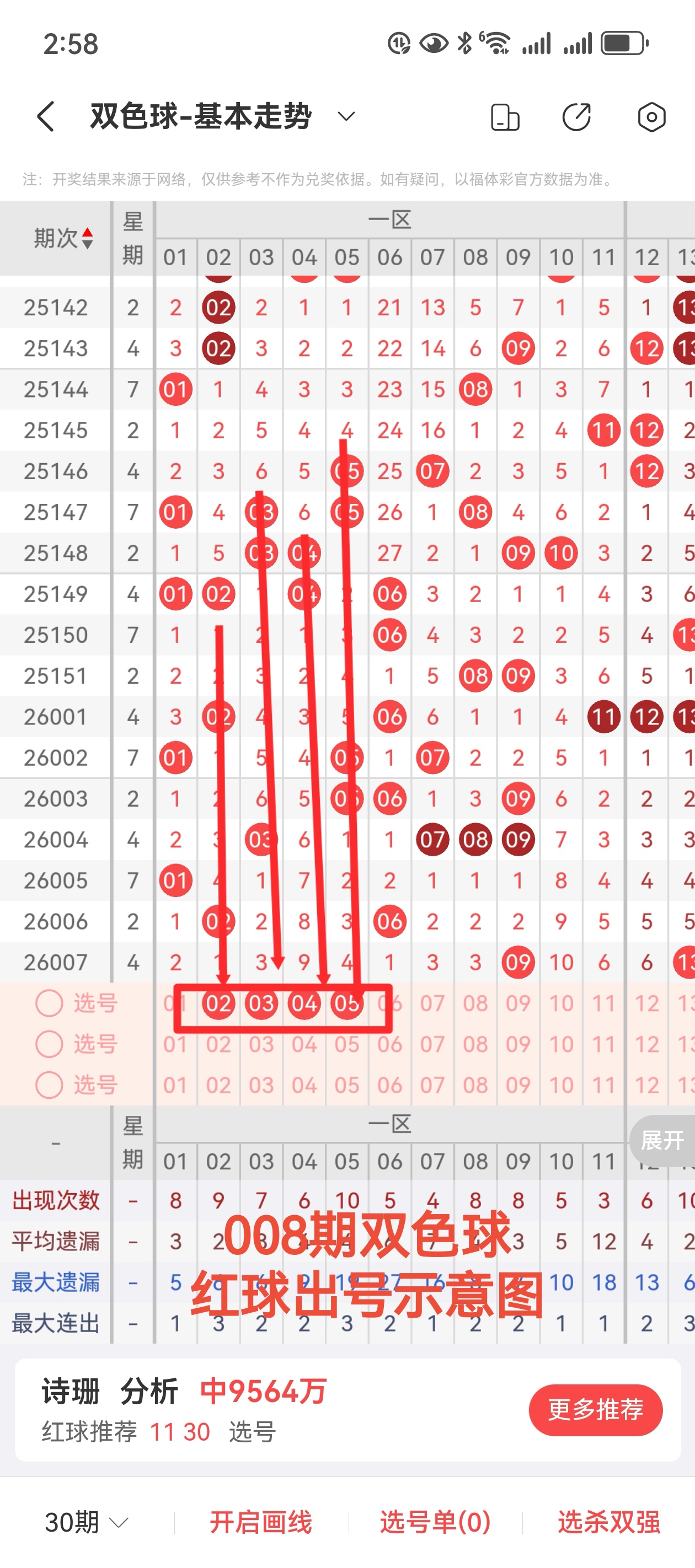This screenshot has height=1568, width=695.
Task: Open the 选号单(0) pick list
Action: (435, 1522)
